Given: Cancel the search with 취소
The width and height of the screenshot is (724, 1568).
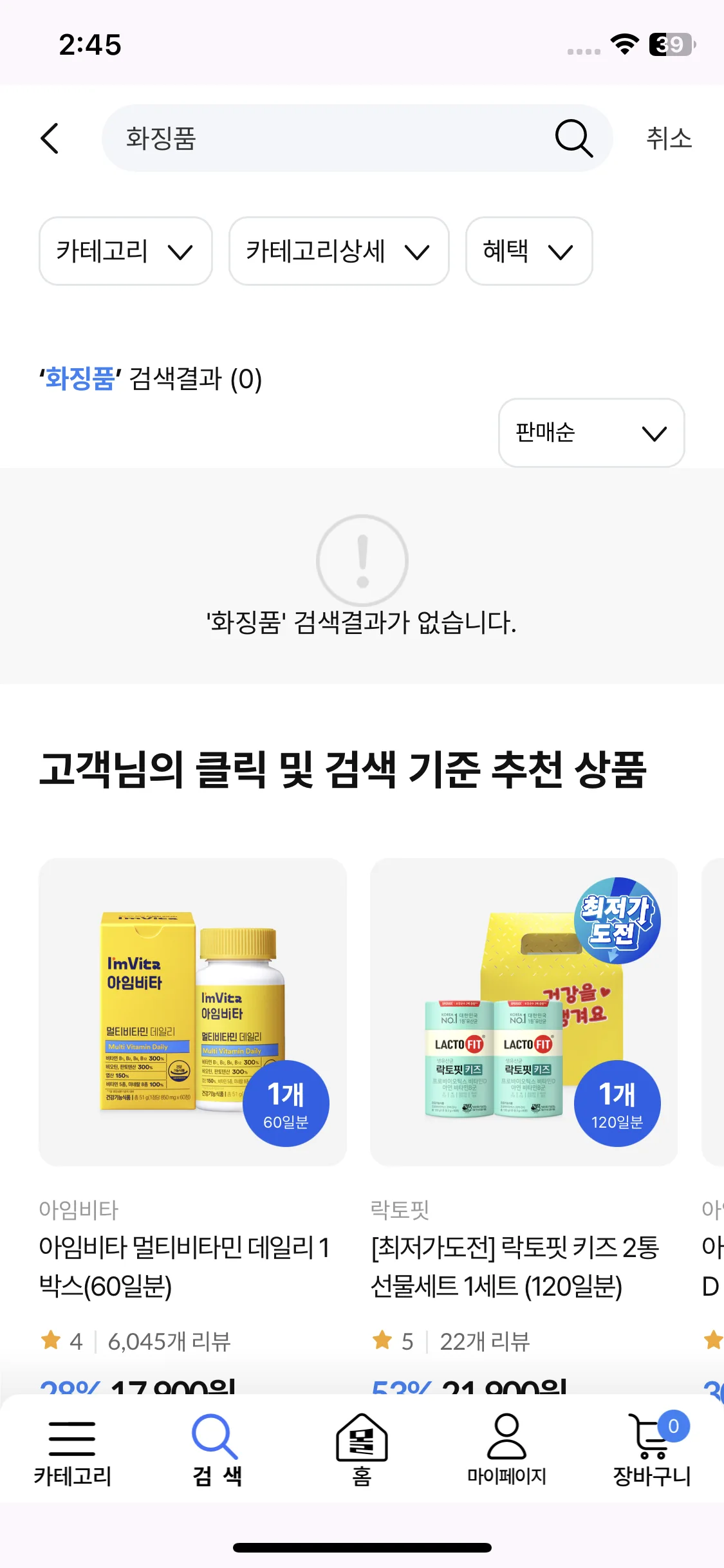Looking at the screenshot, I should pyautogui.click(x=669, y=138).
